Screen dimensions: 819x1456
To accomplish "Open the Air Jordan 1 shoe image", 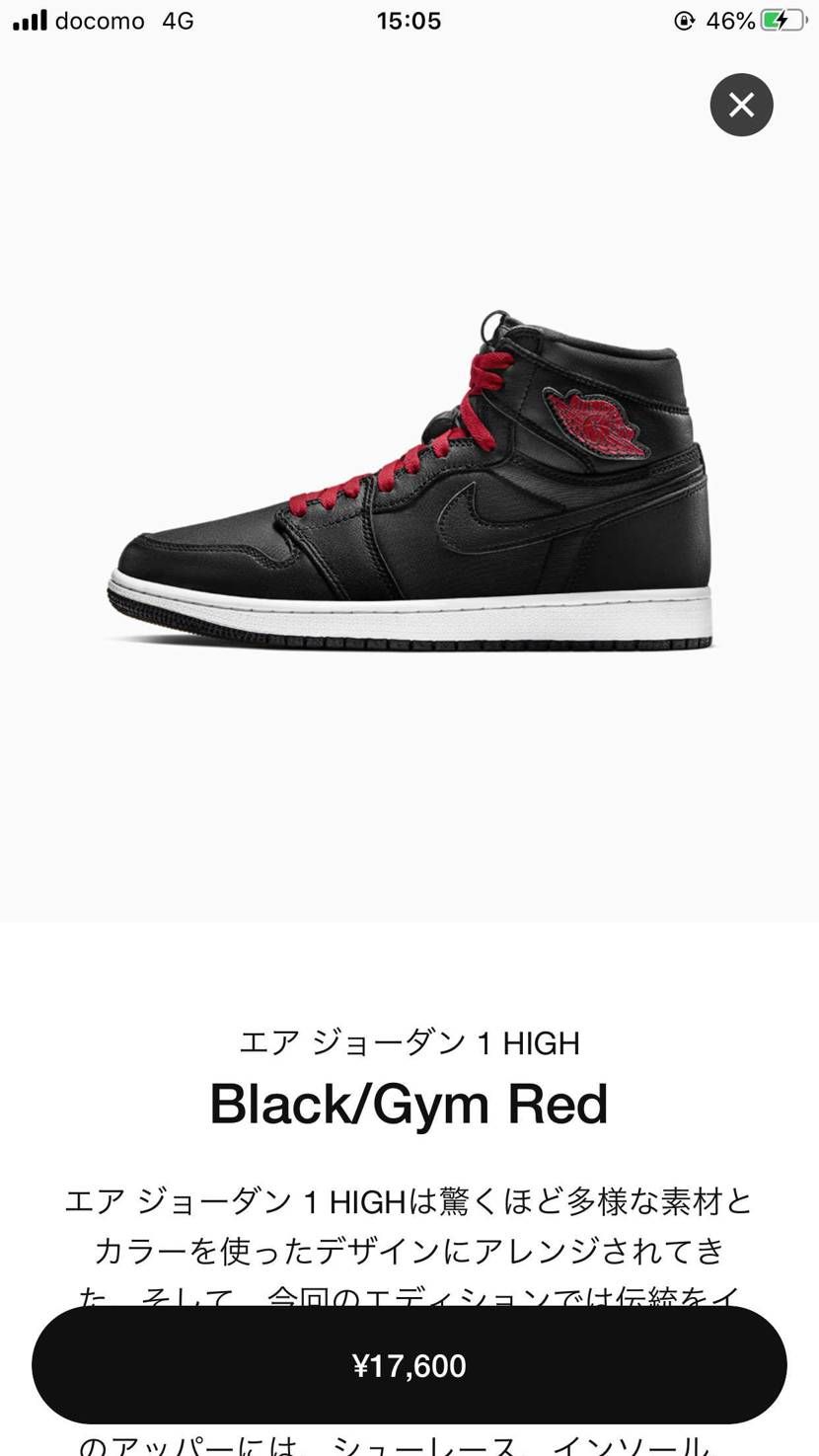I will [x=409, y=481].
